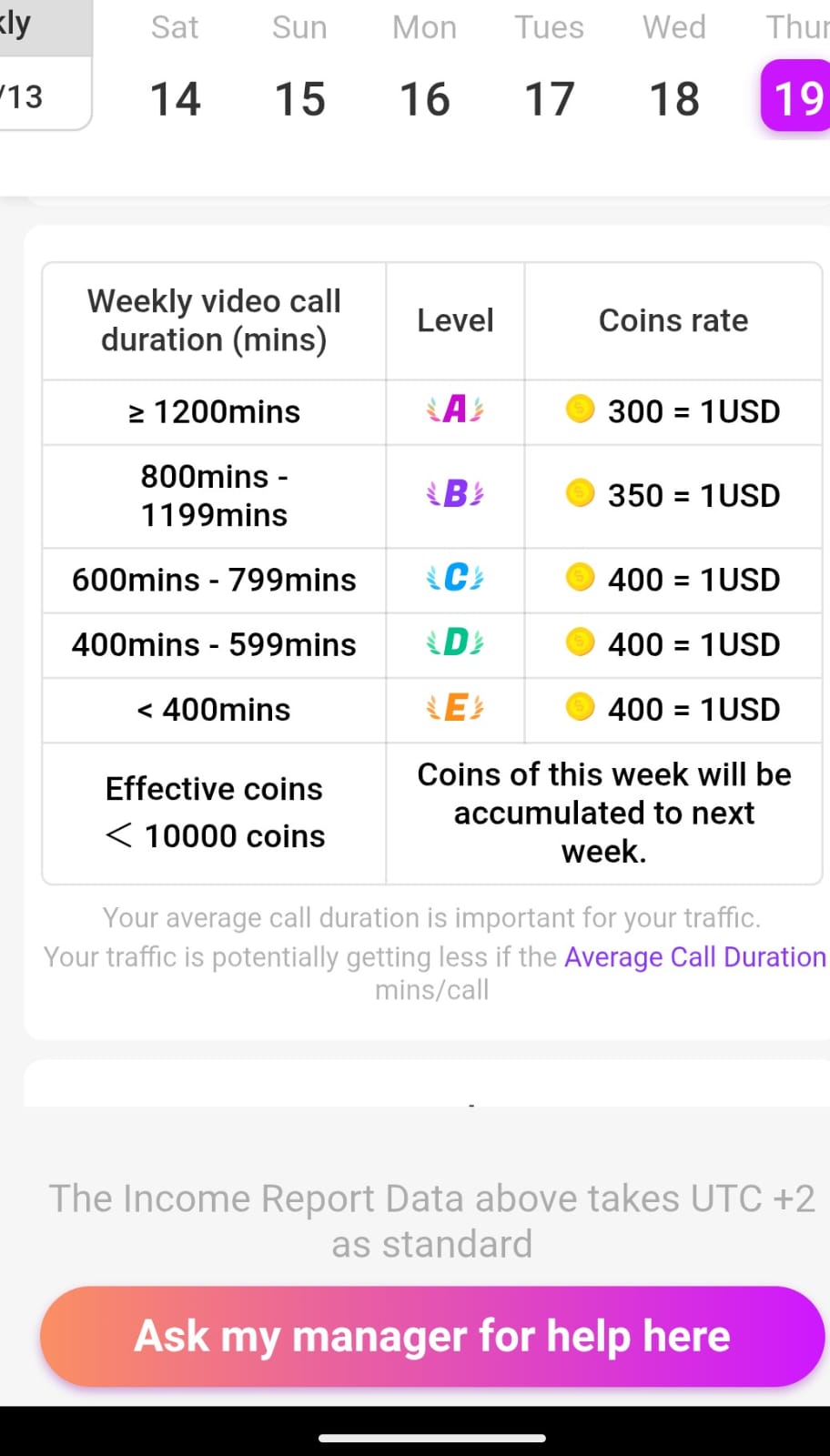The image size is (830, 1456).
Task: Open the Average Call Duration link
Action: pos(695,957)
